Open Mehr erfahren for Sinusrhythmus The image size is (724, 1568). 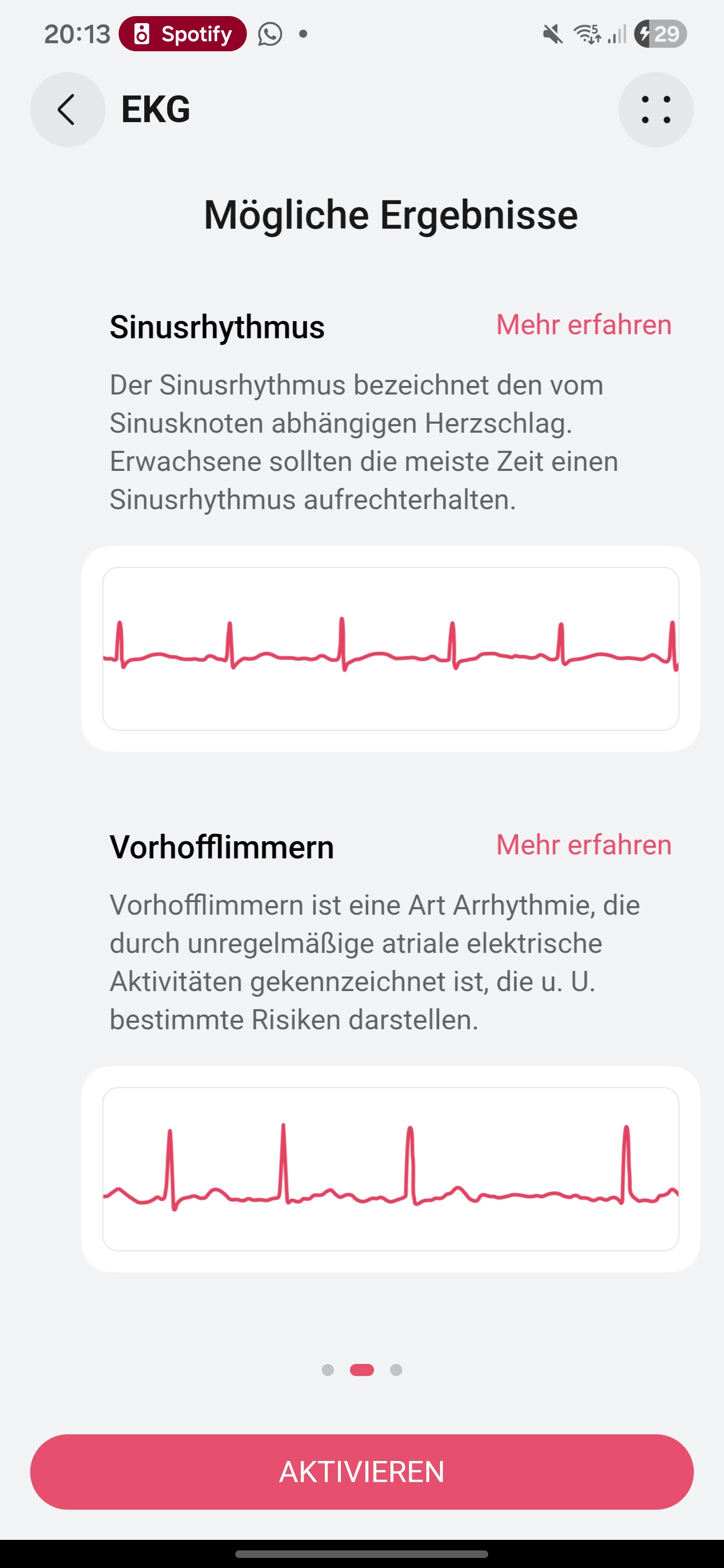tap(583, 325)
